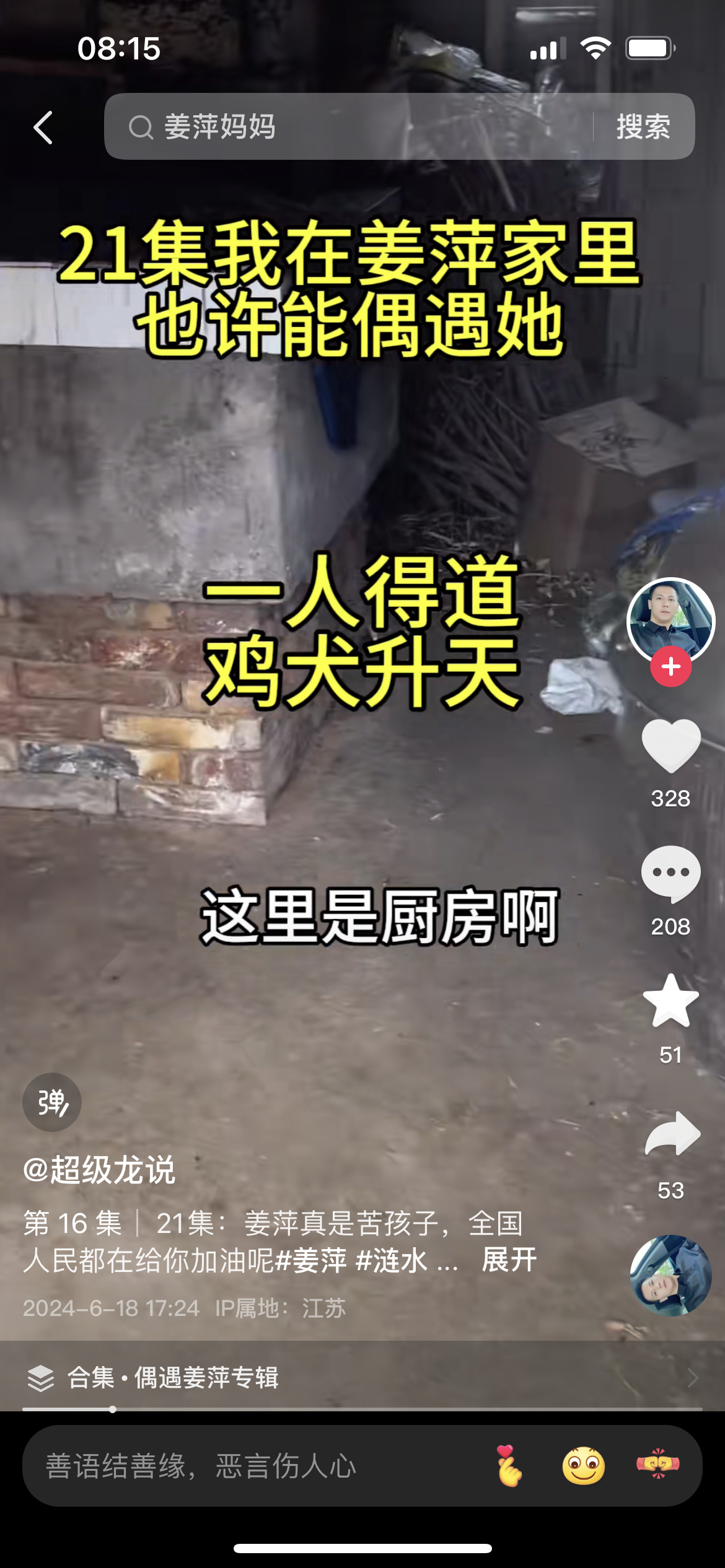
Task: Send the fist bump emoji
Action: [658, 1465]
